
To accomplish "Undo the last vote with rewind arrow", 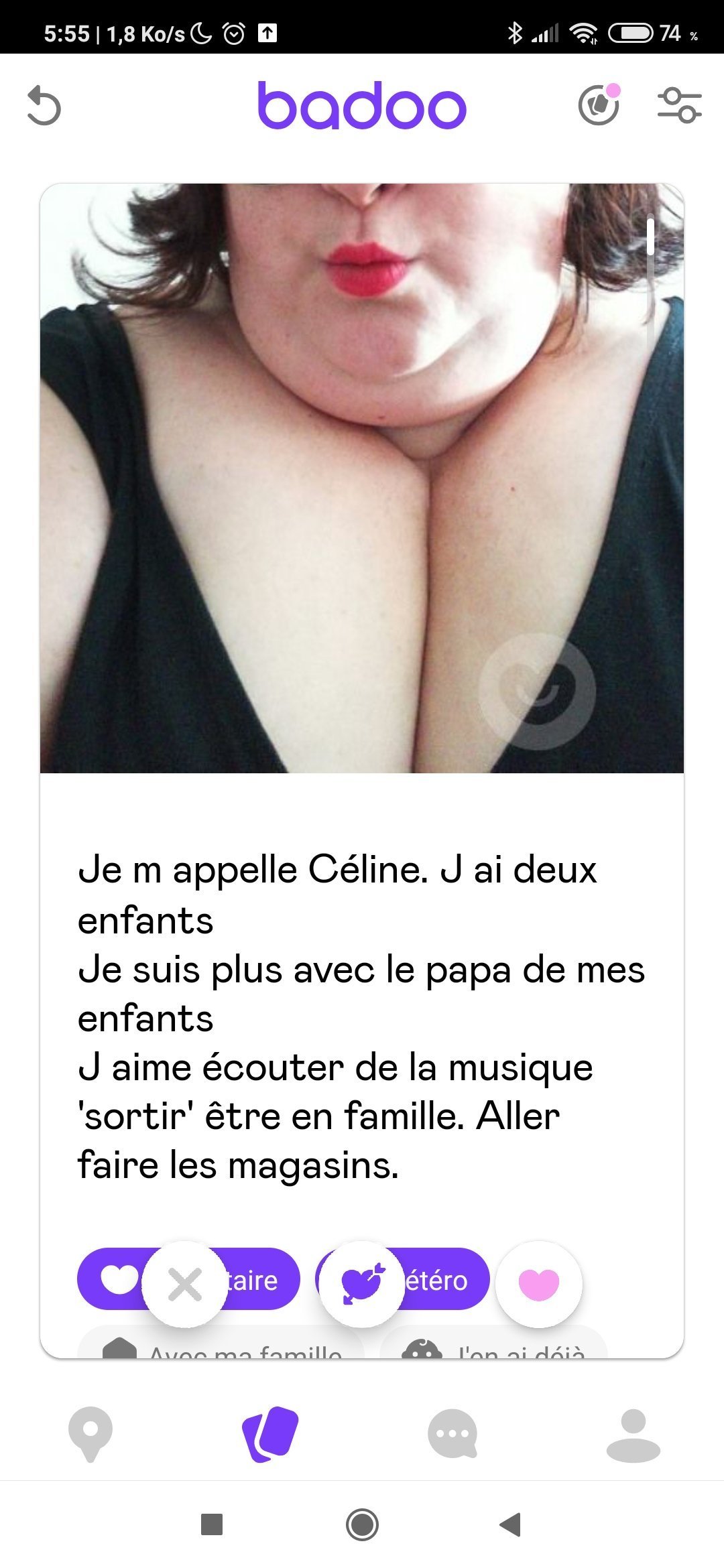I will (x=44, y=106).
